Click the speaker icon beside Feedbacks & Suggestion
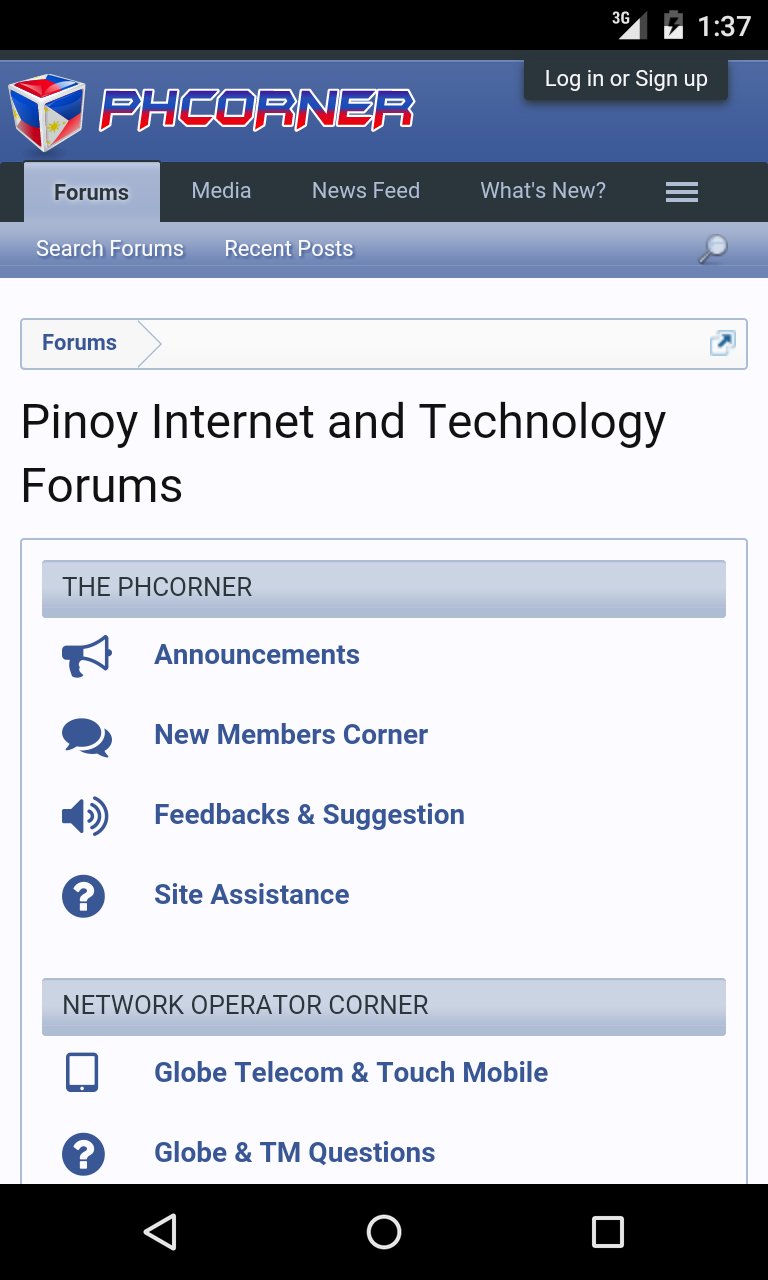The width and height of the screenshot is (768, 1280). point(84,815)
